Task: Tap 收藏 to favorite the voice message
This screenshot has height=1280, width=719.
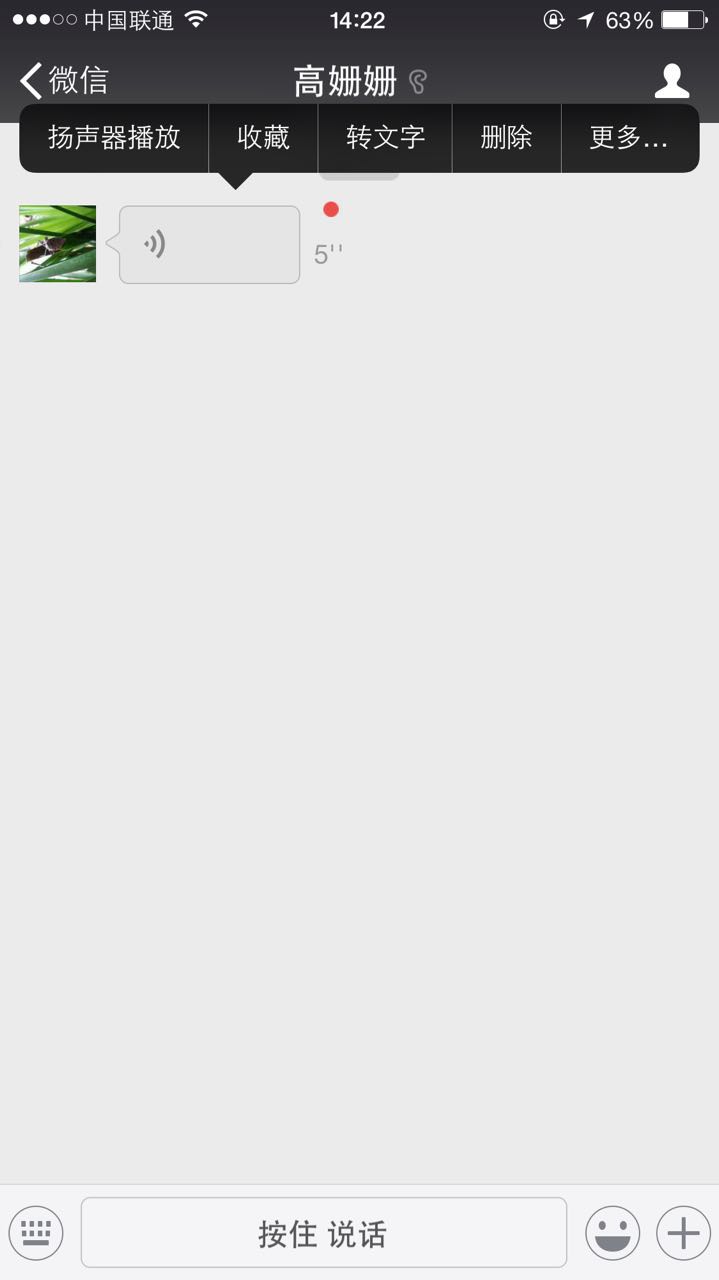Action: (x=263, y=138)
